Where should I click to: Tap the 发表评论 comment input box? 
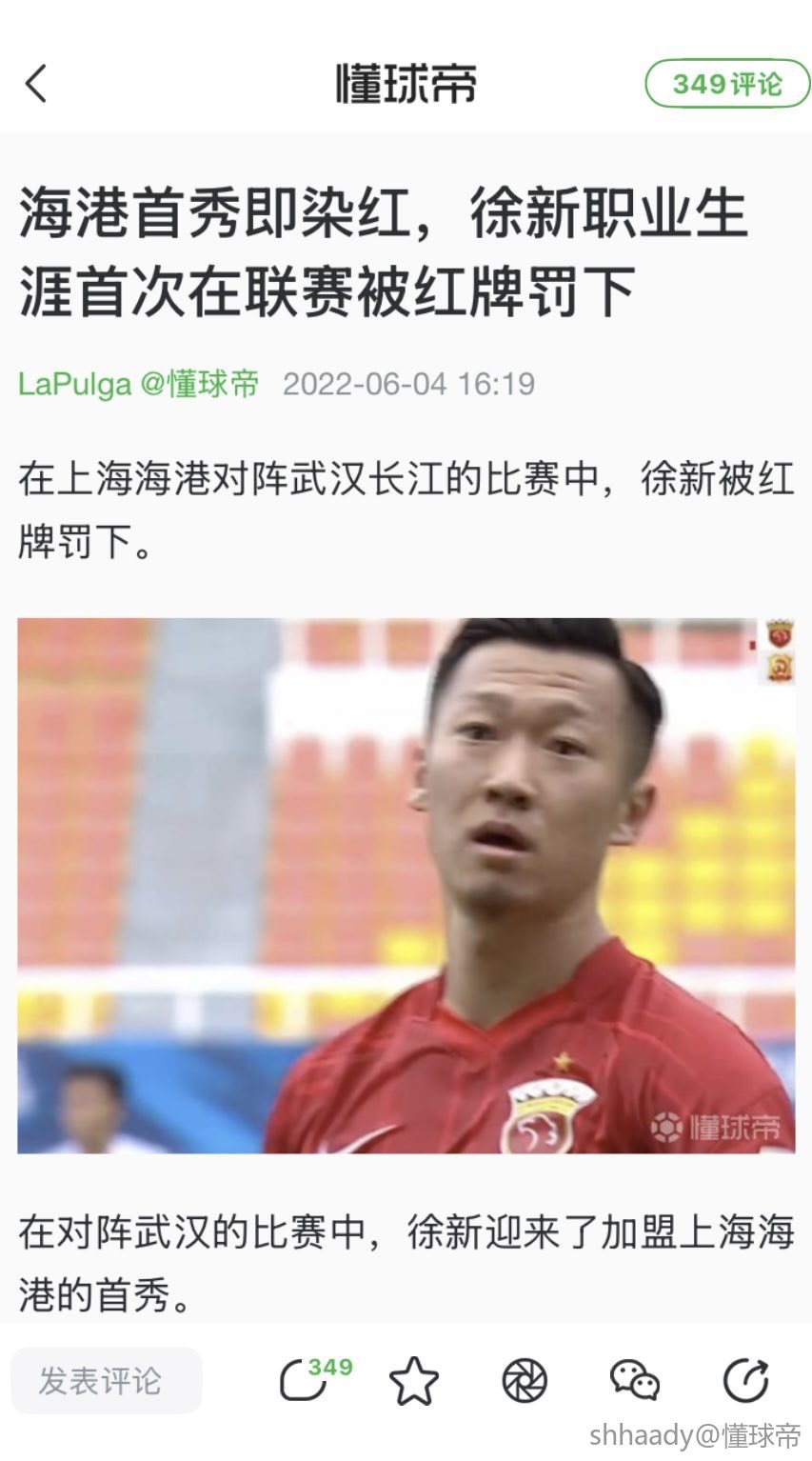(106, 1380)
